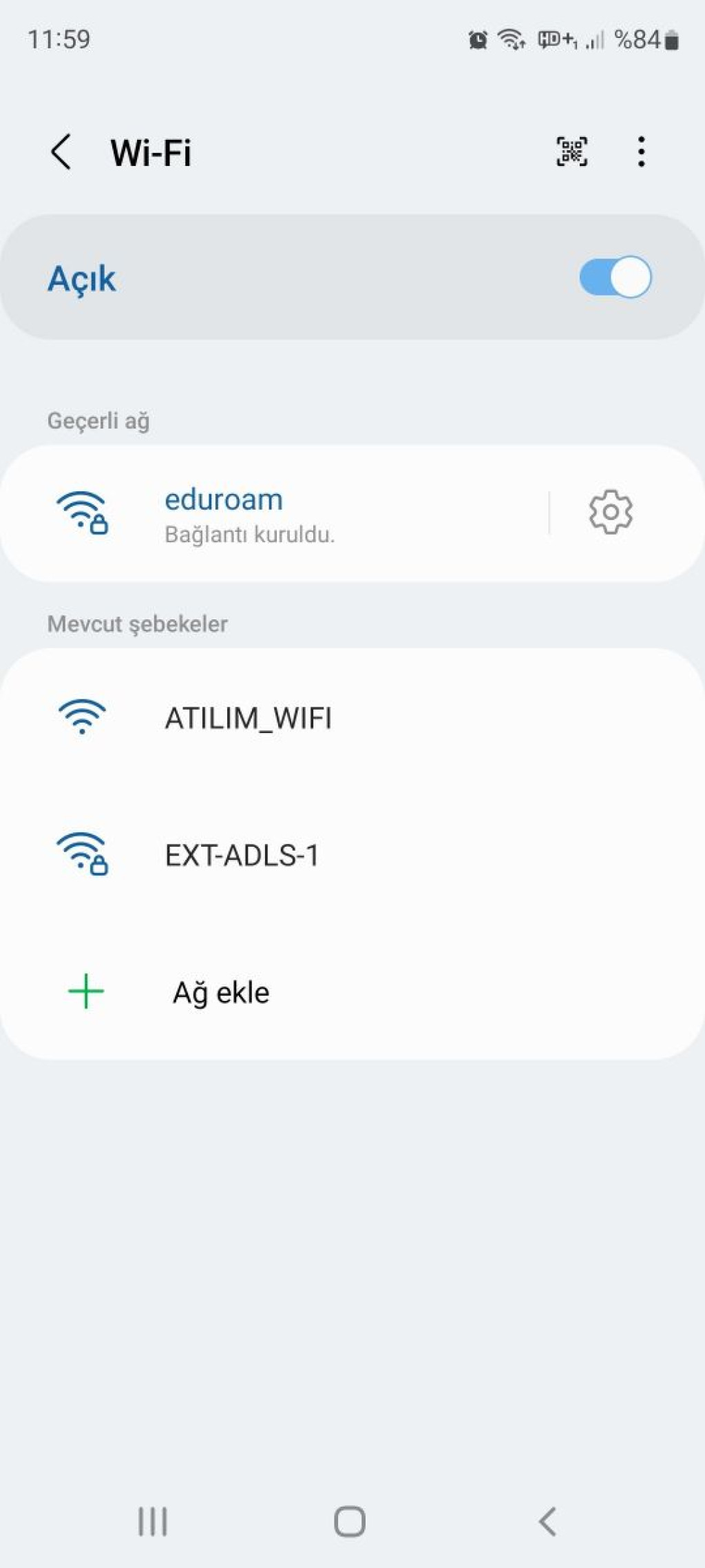Go to the home screen
705x1568 pixels.
coord(350,1521)
